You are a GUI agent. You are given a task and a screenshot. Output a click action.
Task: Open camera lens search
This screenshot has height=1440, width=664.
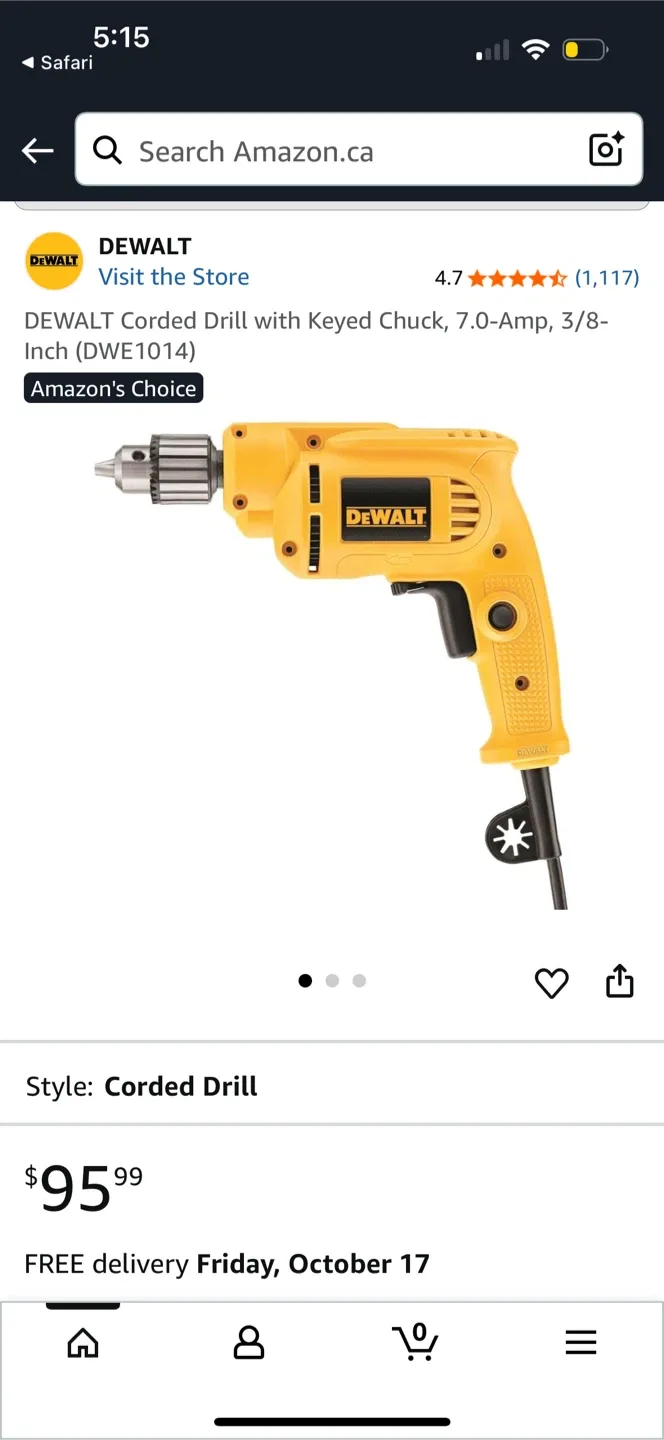click(606, 150)
